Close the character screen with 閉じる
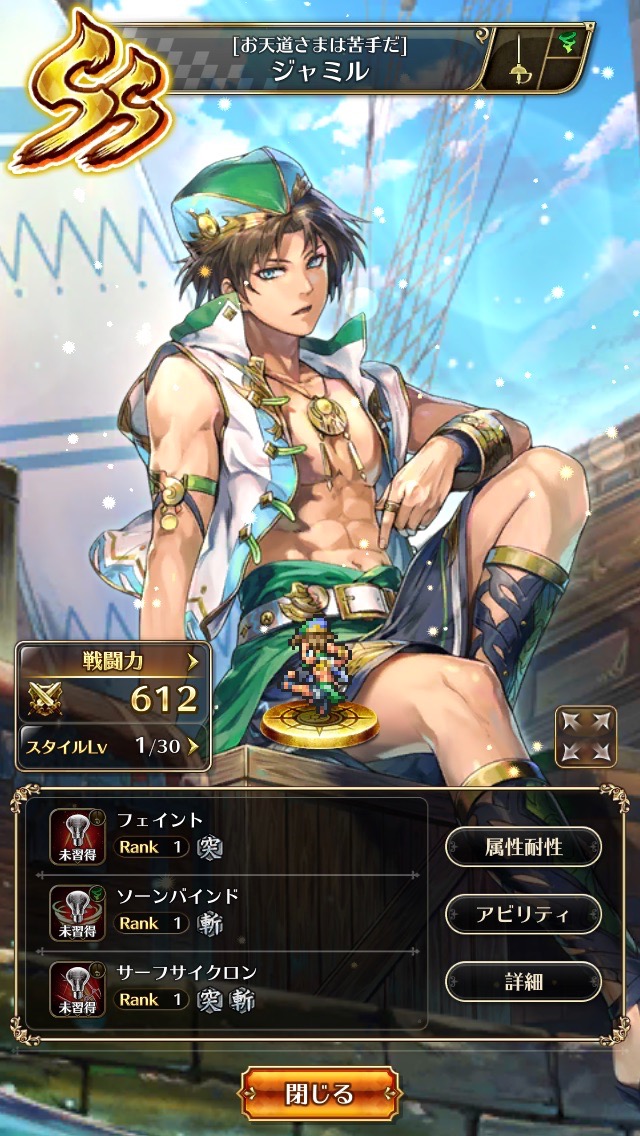 pyautogui.click(x=320, y=1093)
